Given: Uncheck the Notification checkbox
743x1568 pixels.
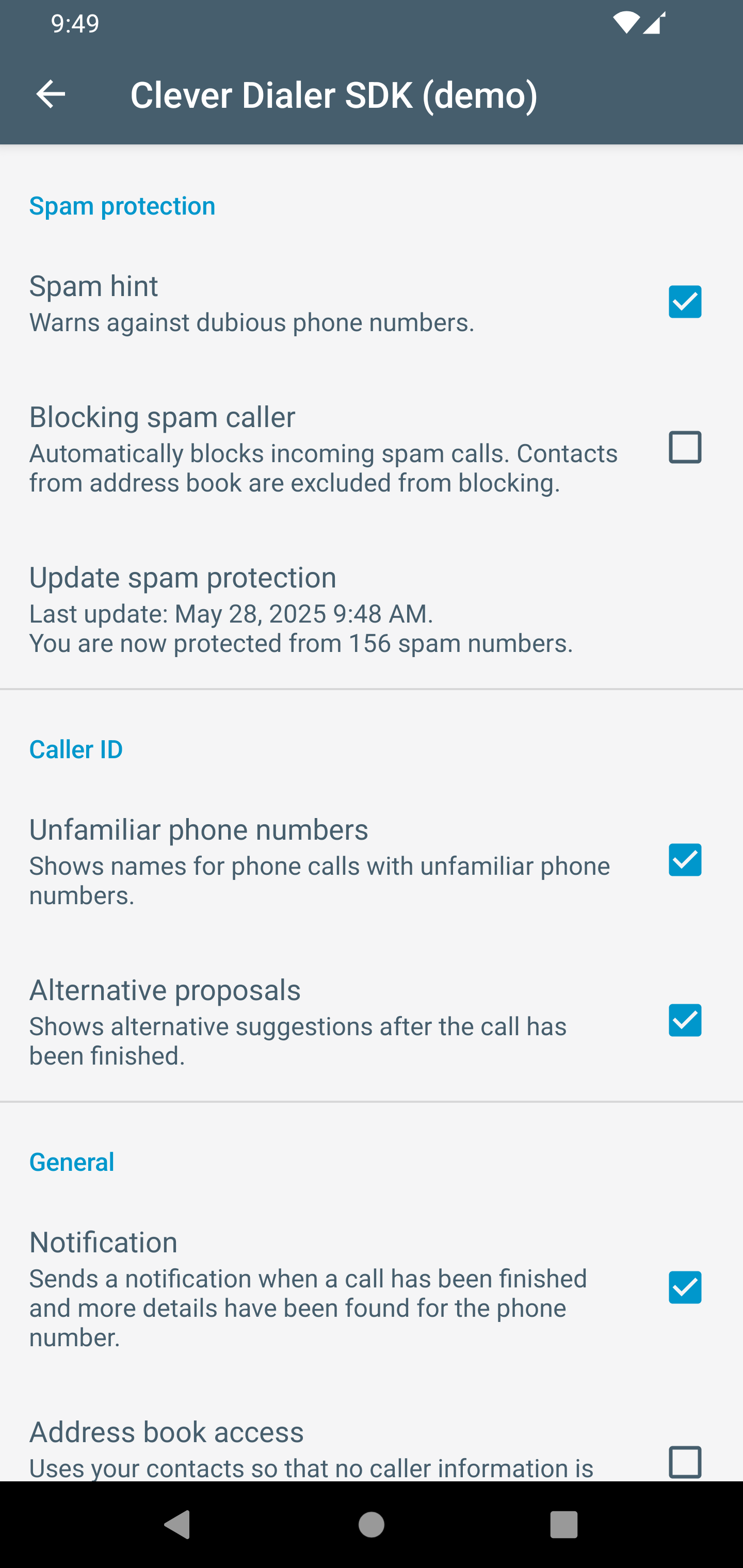Looking at the screenshot, I should pos(685,1287).
